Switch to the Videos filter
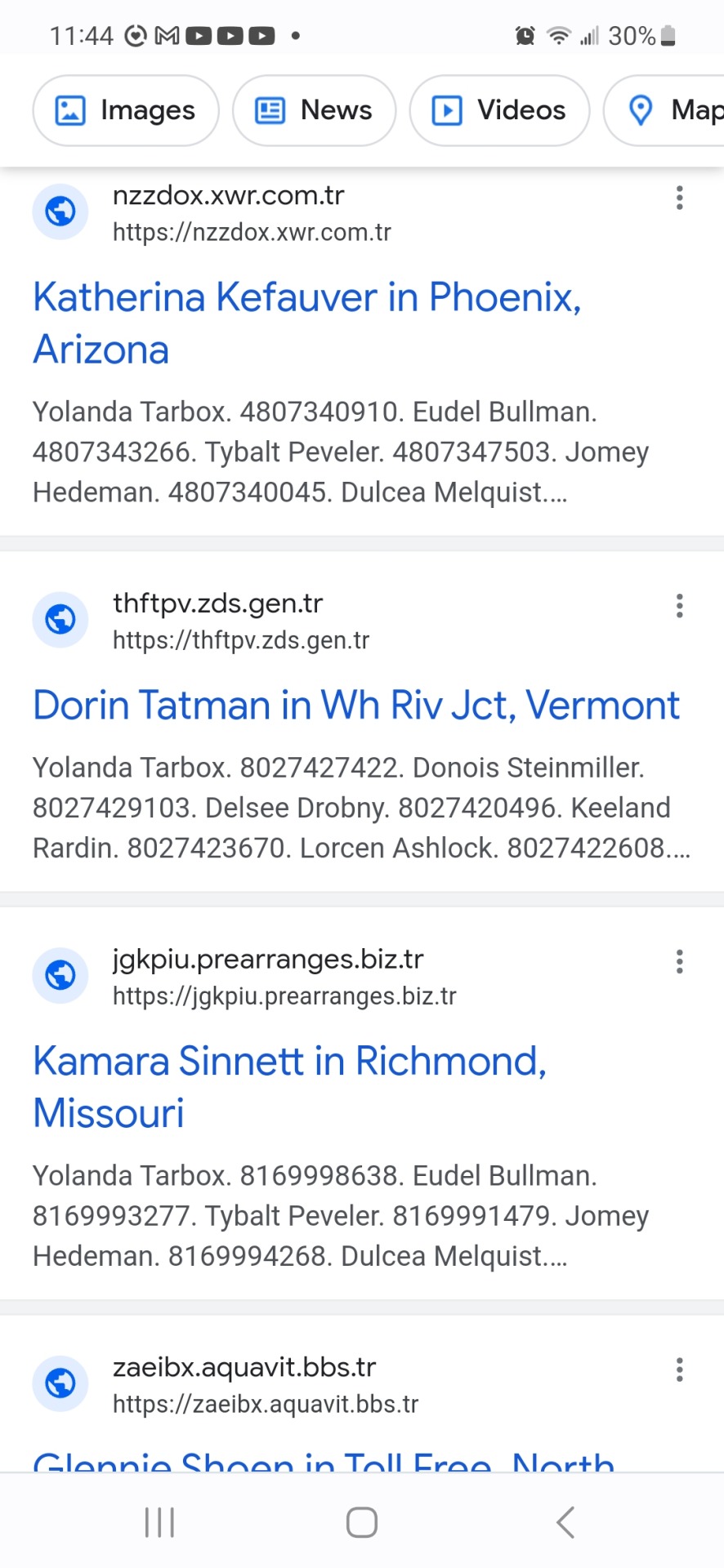The width and height of the screenshot is (724, 1568). coord(499,110)
